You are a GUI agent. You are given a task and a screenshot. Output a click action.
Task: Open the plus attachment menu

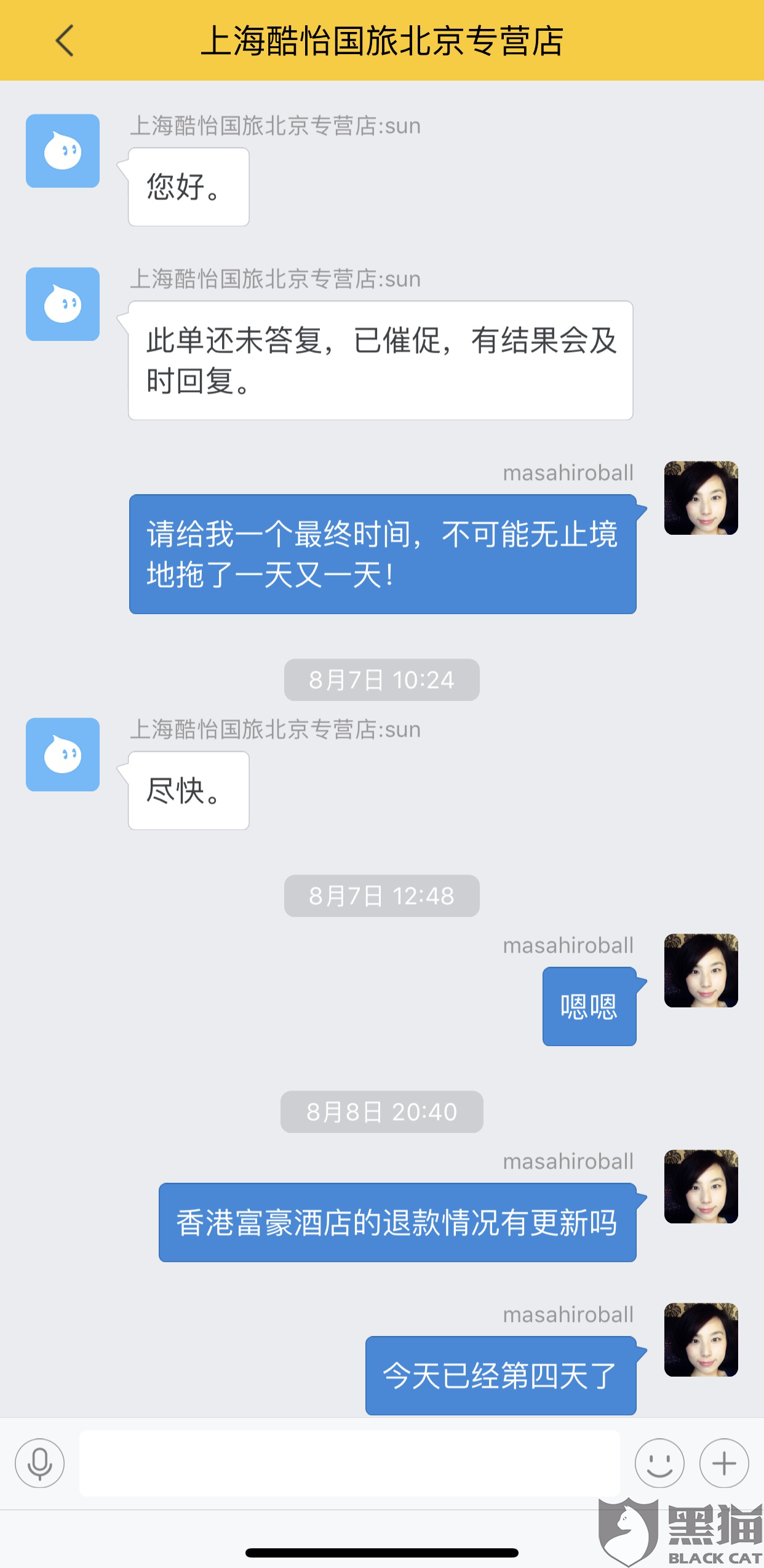[x=724, y=1463]
